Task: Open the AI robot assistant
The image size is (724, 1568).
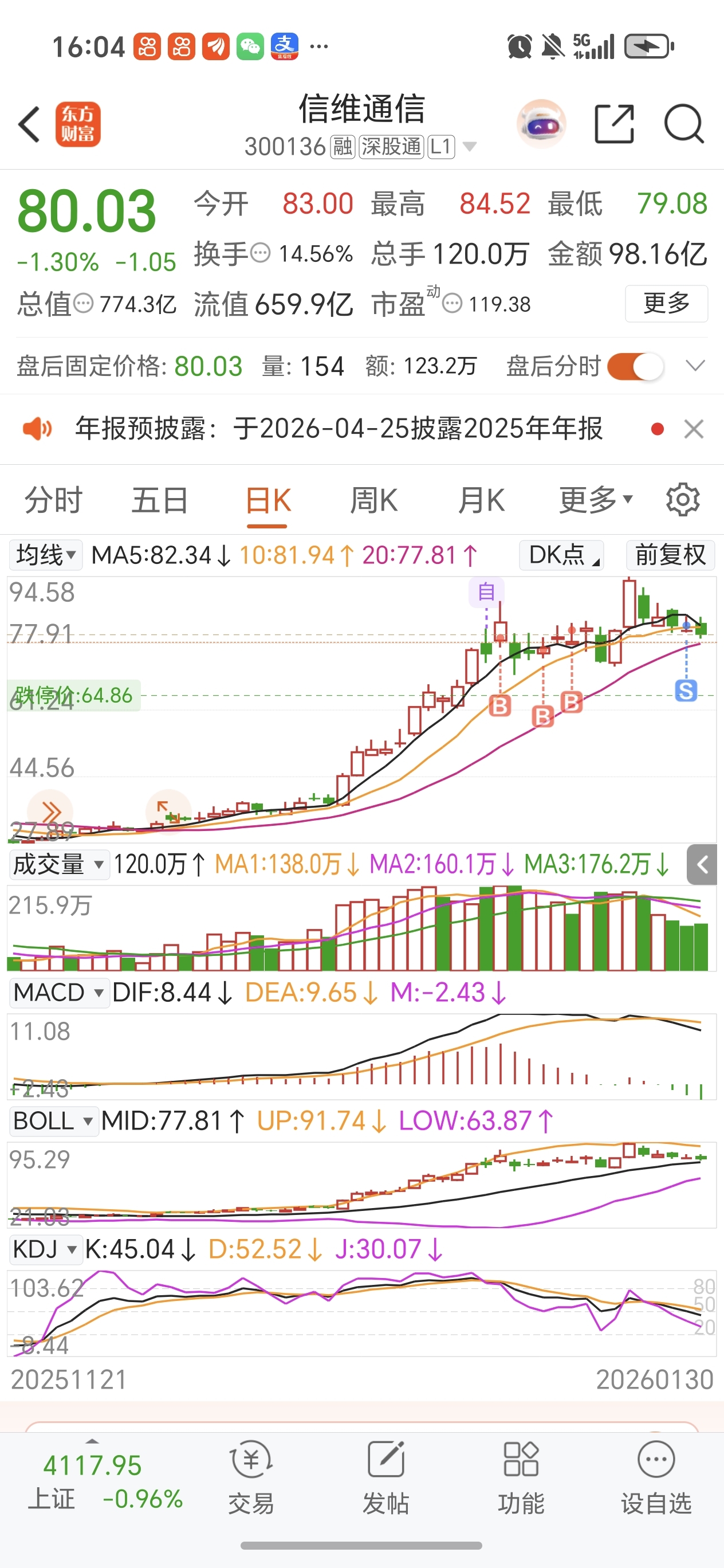Action: pos(541,124)
